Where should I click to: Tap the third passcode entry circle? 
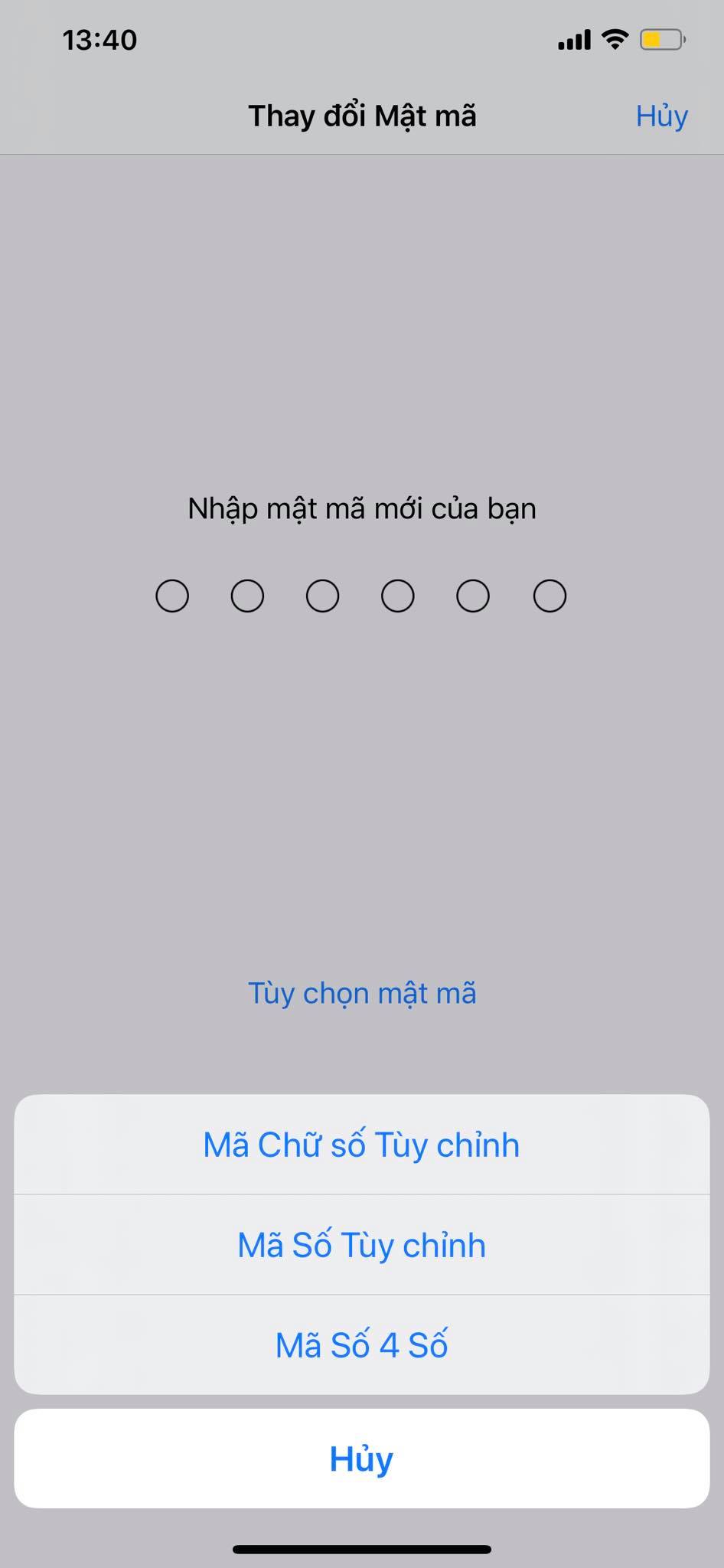pyautogui.click(x=322, y=596)
